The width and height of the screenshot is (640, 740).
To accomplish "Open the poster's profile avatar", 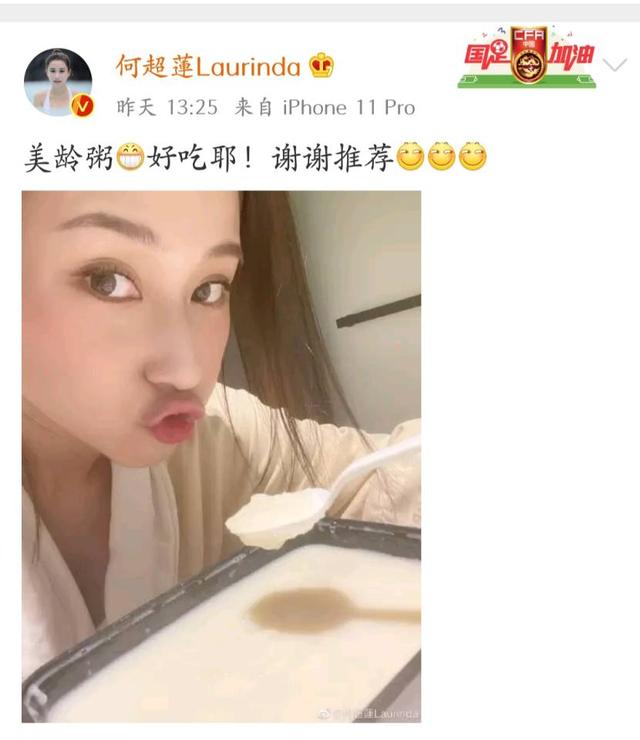I will (57, 82).
